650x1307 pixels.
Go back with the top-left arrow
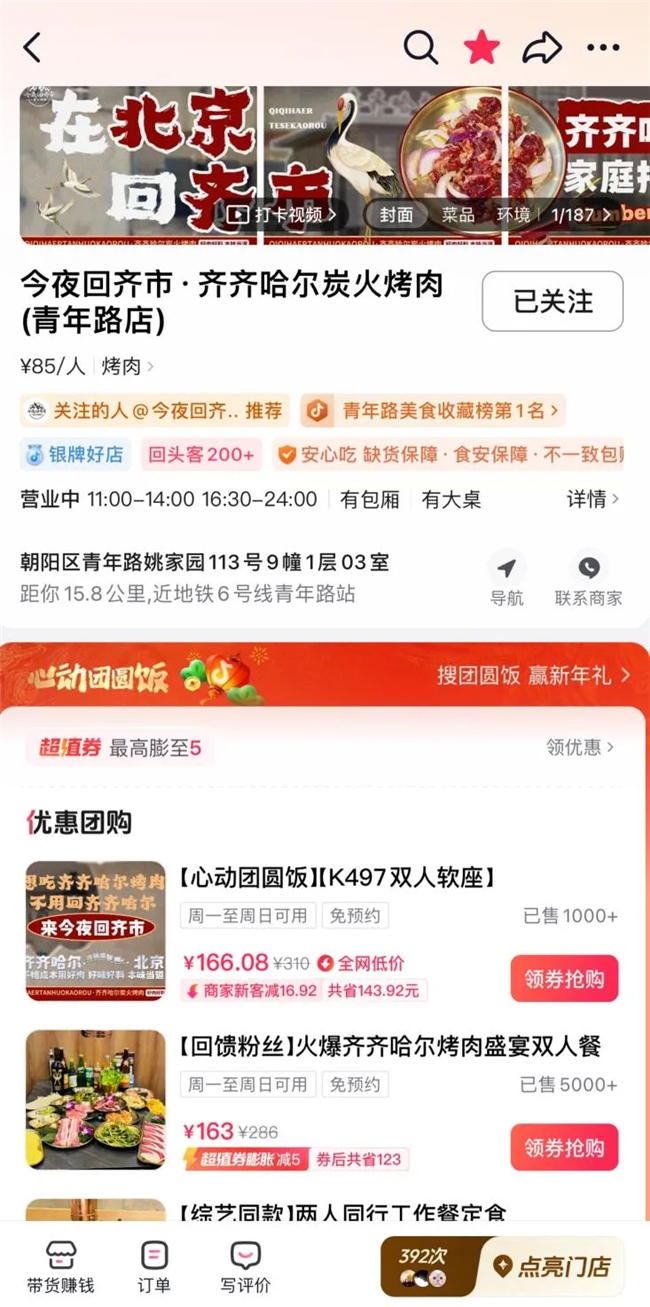tap(33, 47)
